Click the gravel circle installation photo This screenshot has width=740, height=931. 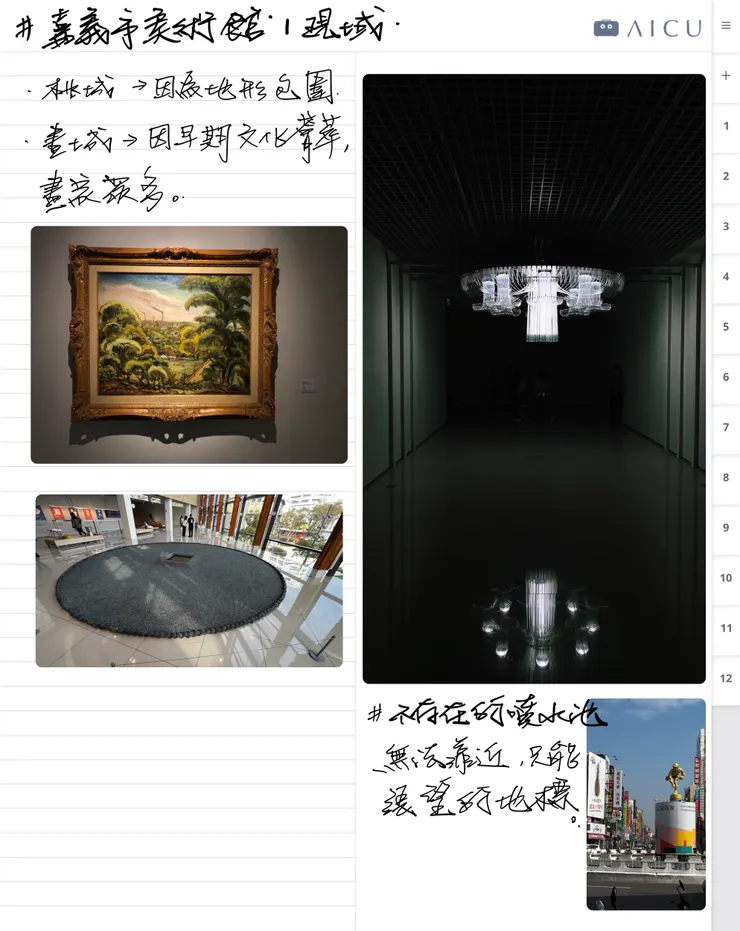pyautogui.click(x=189, y=581)
